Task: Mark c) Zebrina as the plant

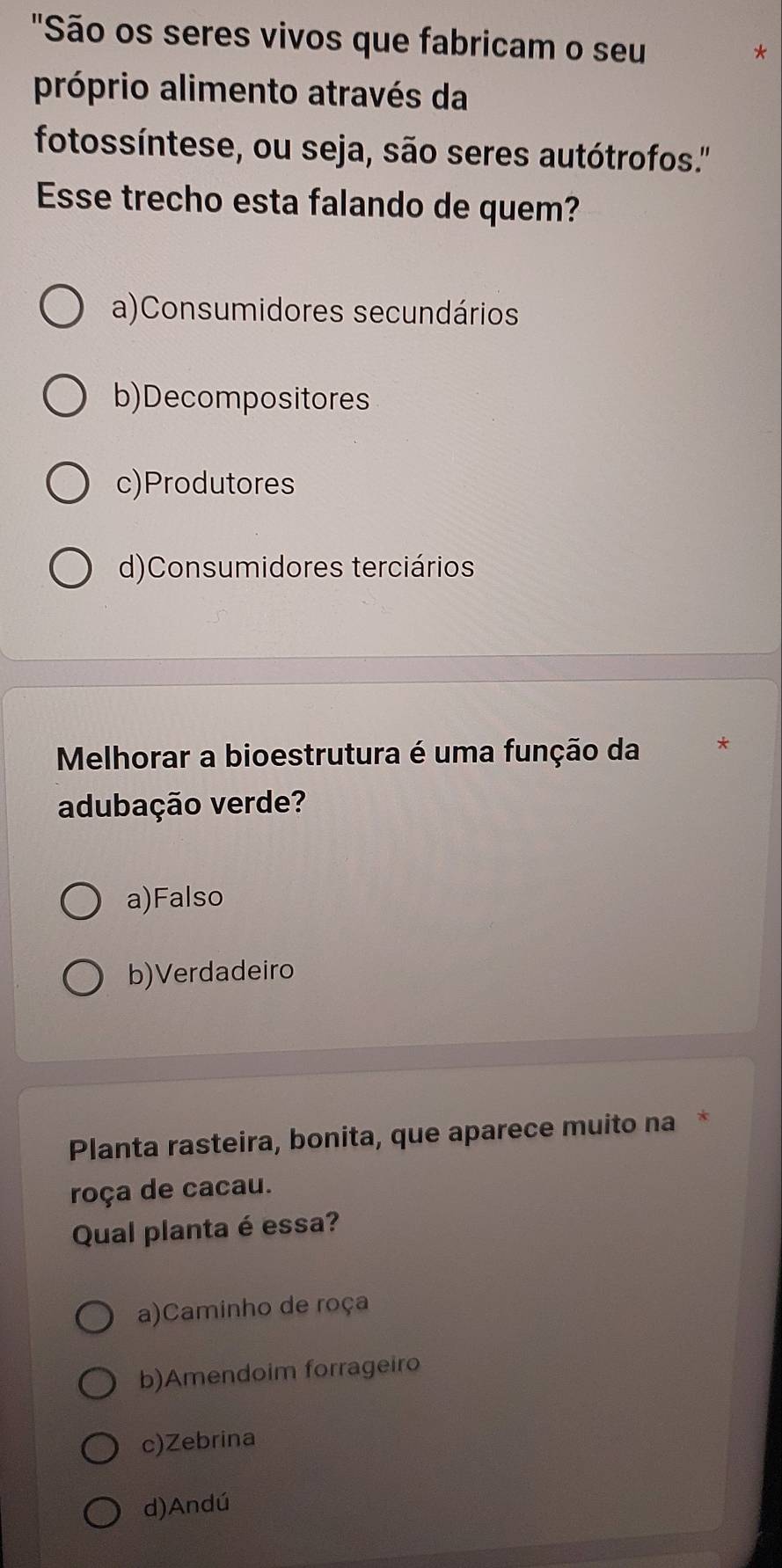Action: coord(99,1448)
